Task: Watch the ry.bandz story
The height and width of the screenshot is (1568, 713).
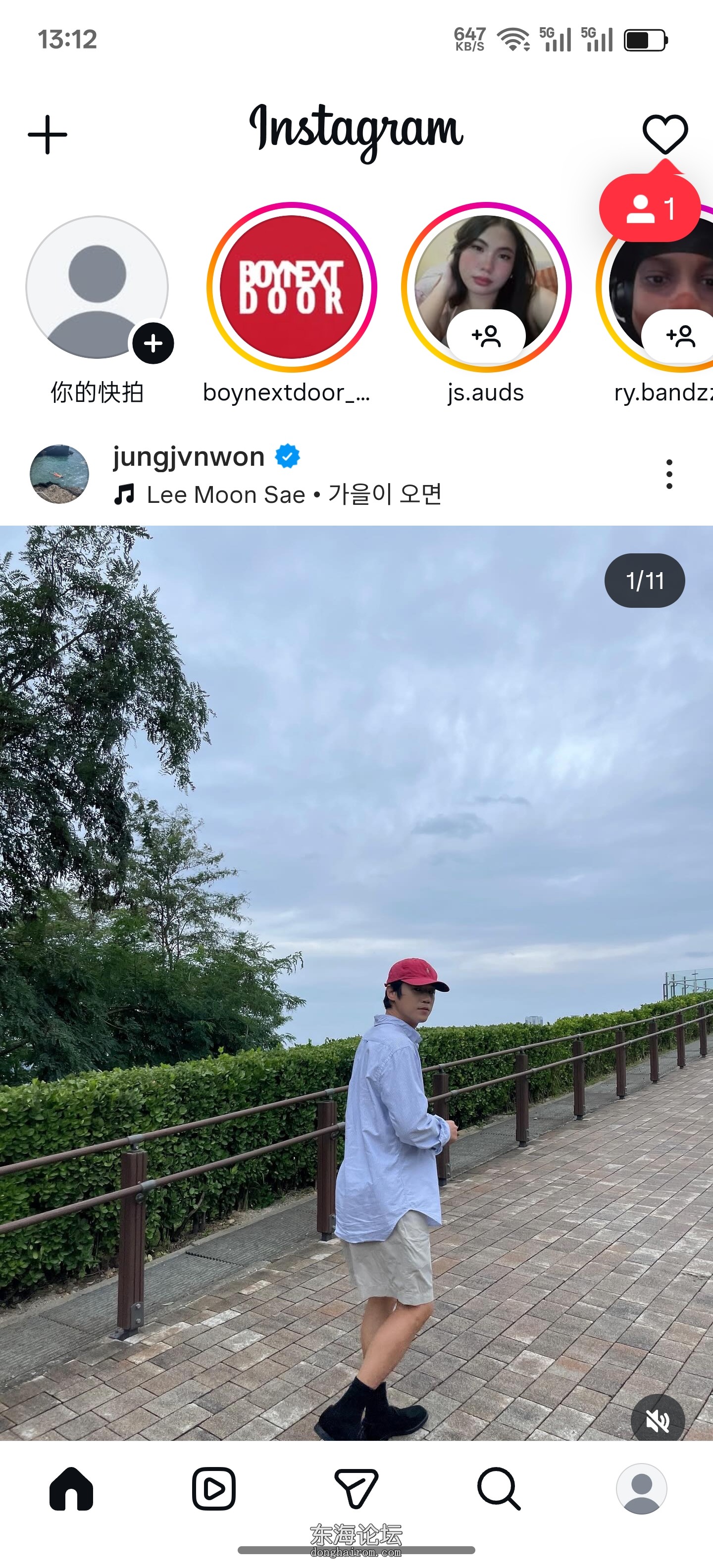Action: click(x=663, y=287)
